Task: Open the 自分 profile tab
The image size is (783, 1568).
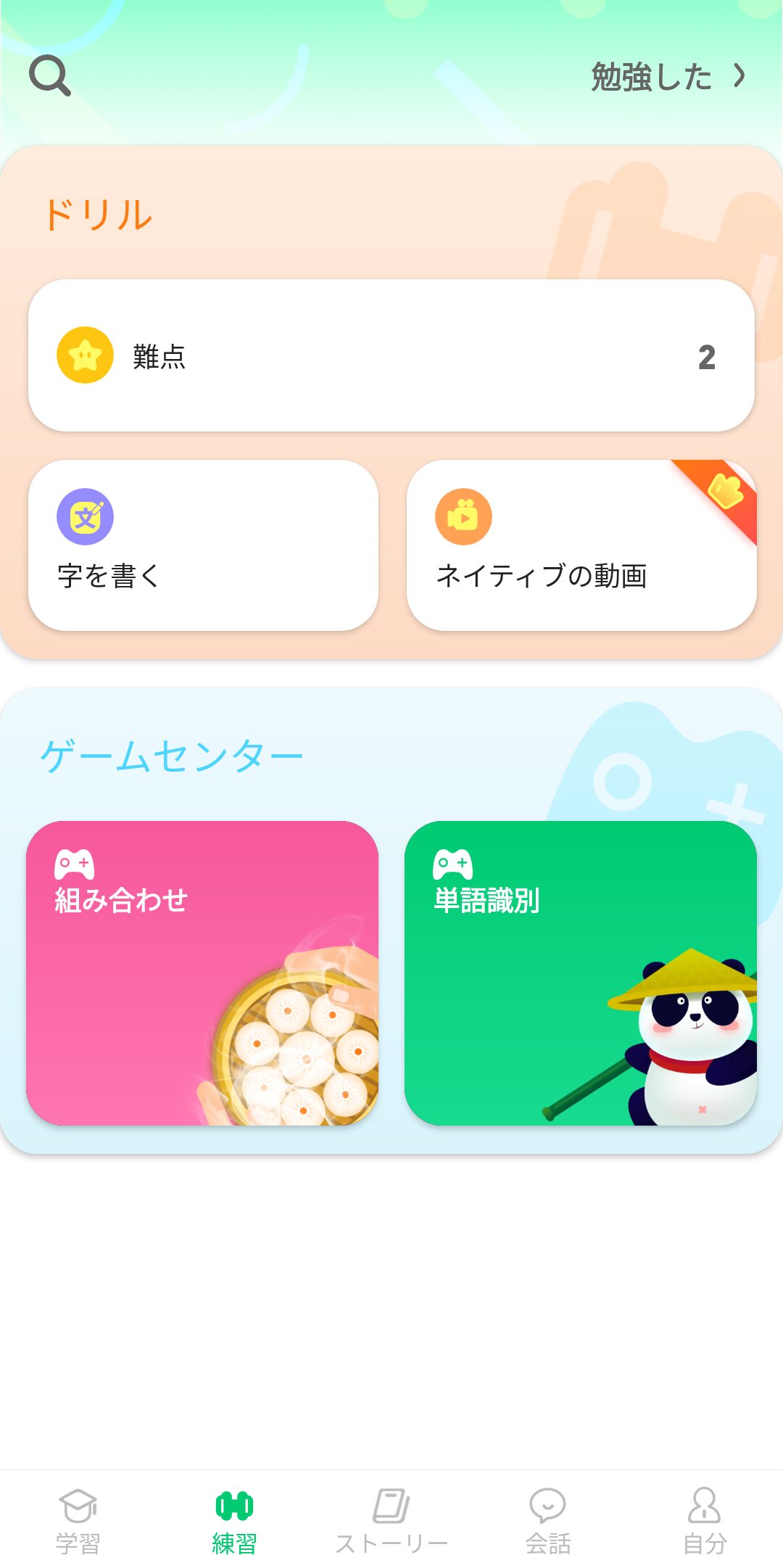Action: click(704, 1521)
